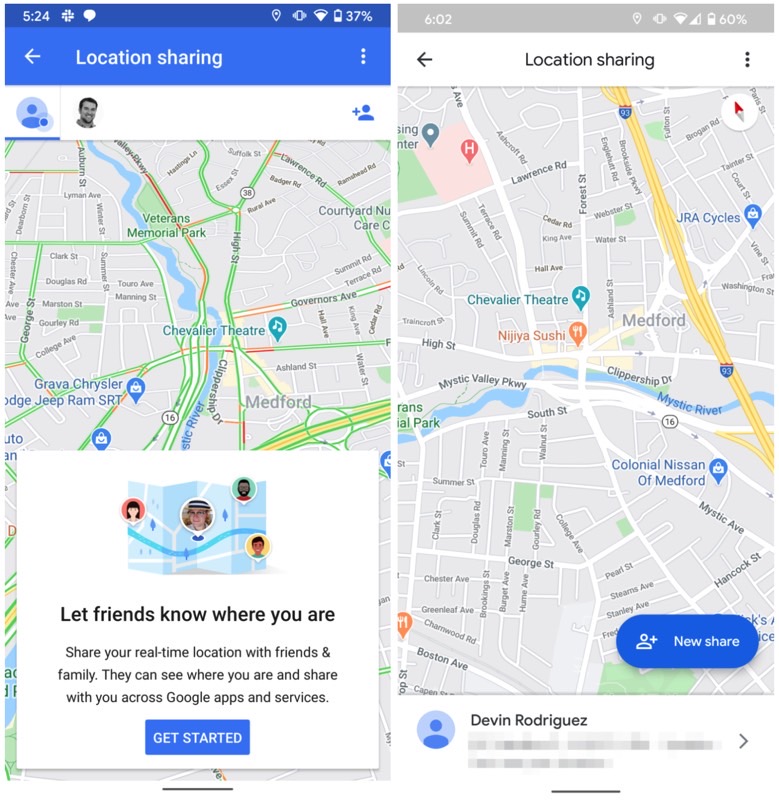Tap GET STARTED to begin location sharing
Viewport: 779px width, 800px height.
[197, 738]
